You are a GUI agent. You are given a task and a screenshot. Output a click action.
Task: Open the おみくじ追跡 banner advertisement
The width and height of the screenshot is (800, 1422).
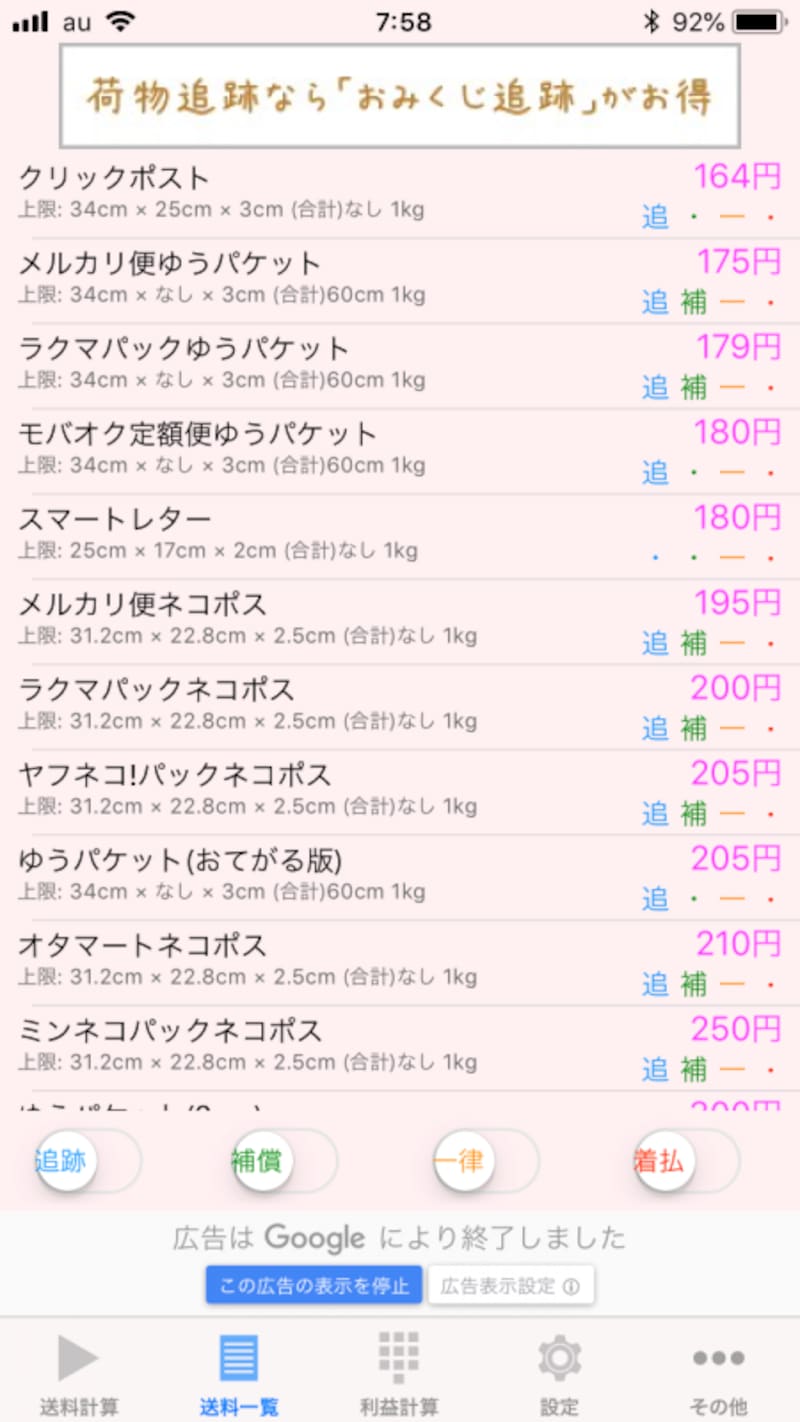coord(400,96)
